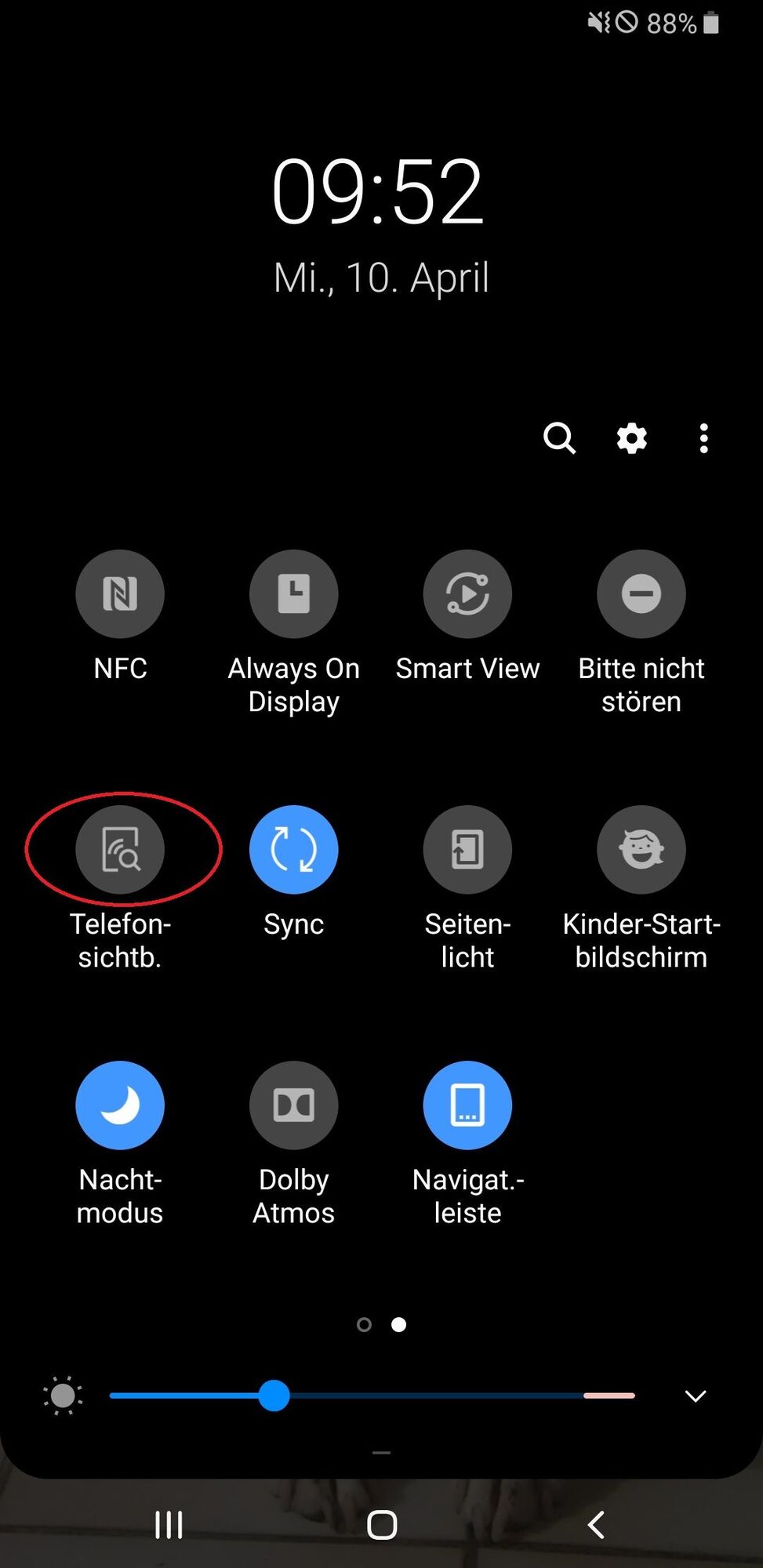Turn on Dolby Atmos
The height and width of the screenshot is (1568, 763).
(294, 1105)
